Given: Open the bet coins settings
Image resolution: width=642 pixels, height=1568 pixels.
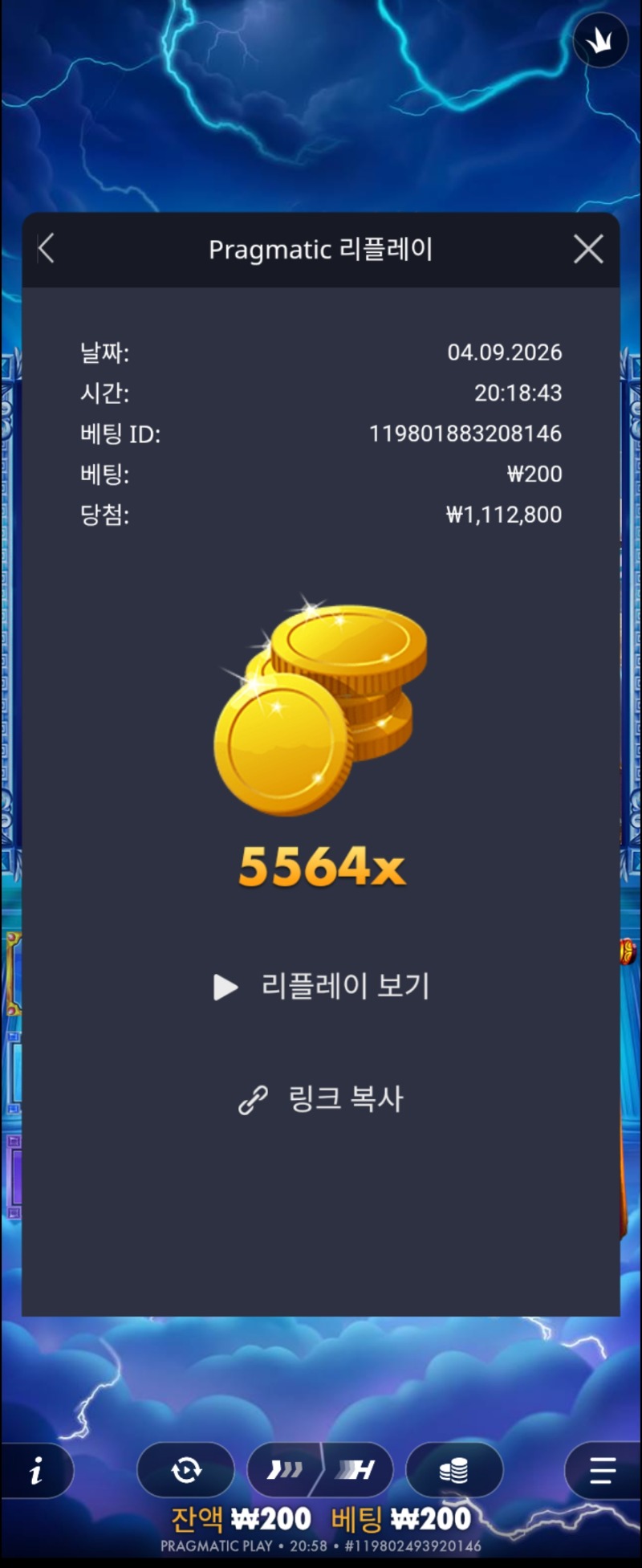Looking at the screenshot, I should coord(454,1470).
